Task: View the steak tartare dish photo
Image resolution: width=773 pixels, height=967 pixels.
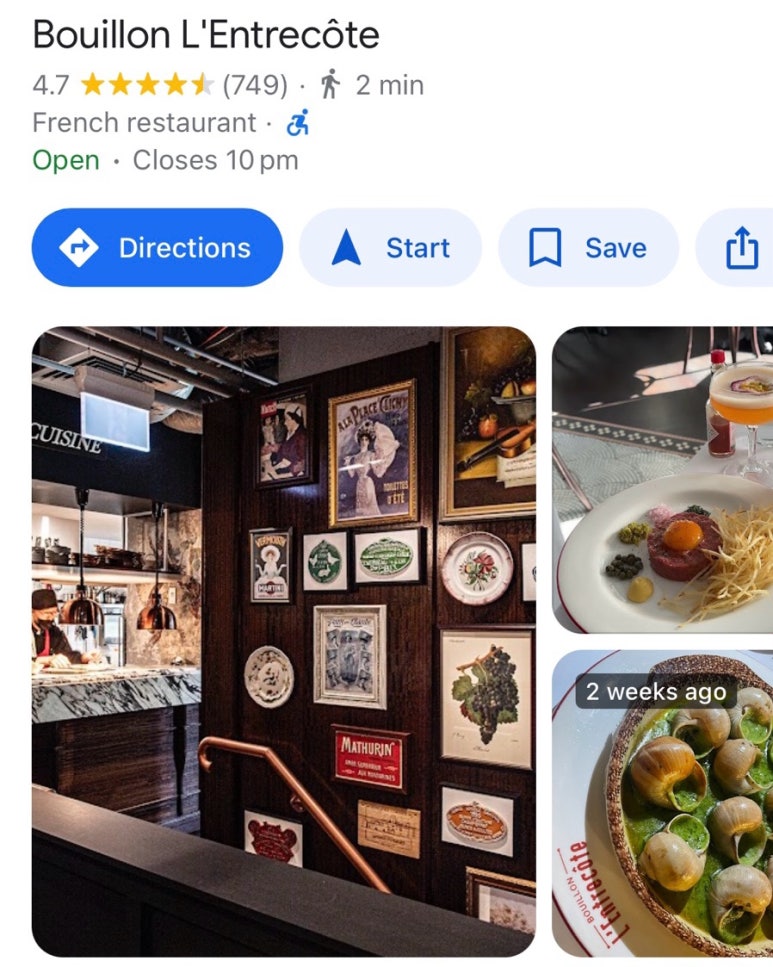Action: pyautogui.click(x=662, y=480)
